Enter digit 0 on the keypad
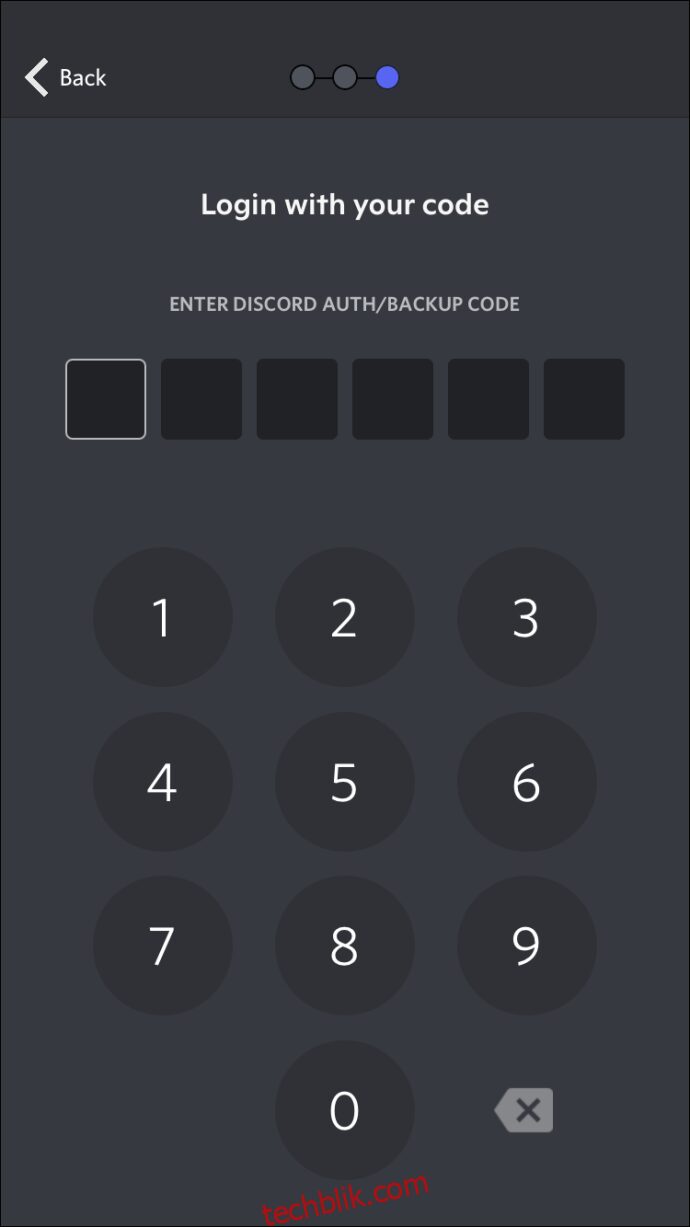Screen dimensions: 690x1227 coord(345,1109)
